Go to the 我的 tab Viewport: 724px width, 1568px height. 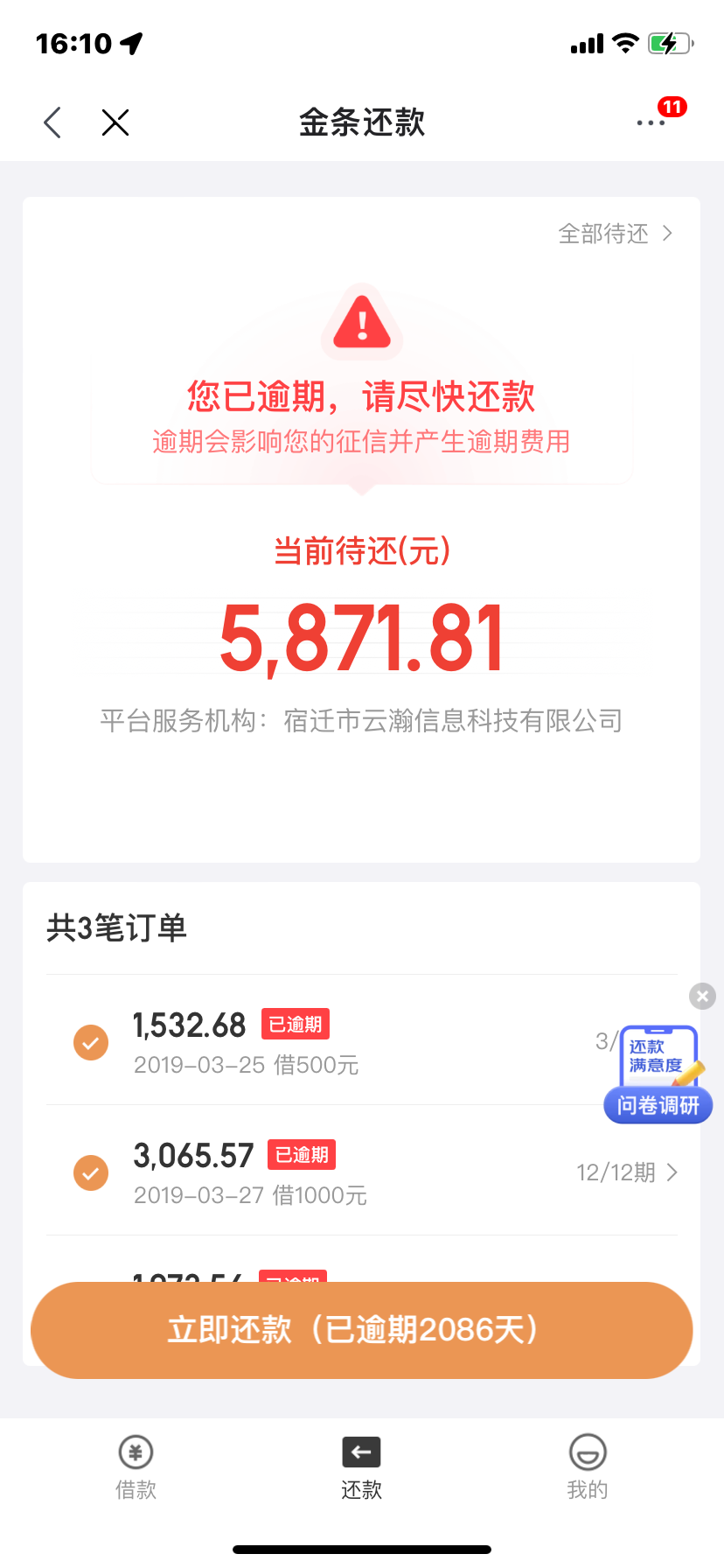tap(587, 1466)
